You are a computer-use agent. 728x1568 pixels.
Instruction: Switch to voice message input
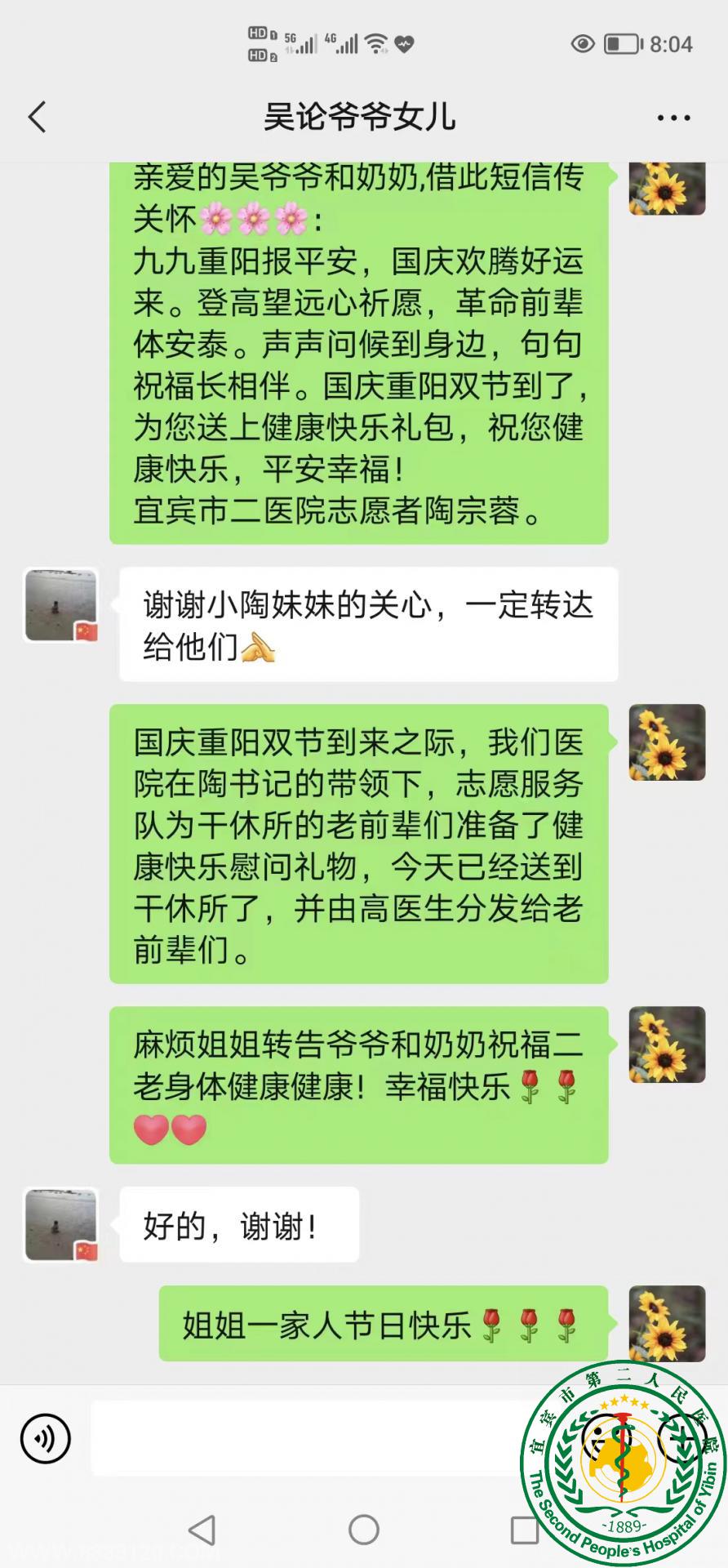pos(46,1438)
